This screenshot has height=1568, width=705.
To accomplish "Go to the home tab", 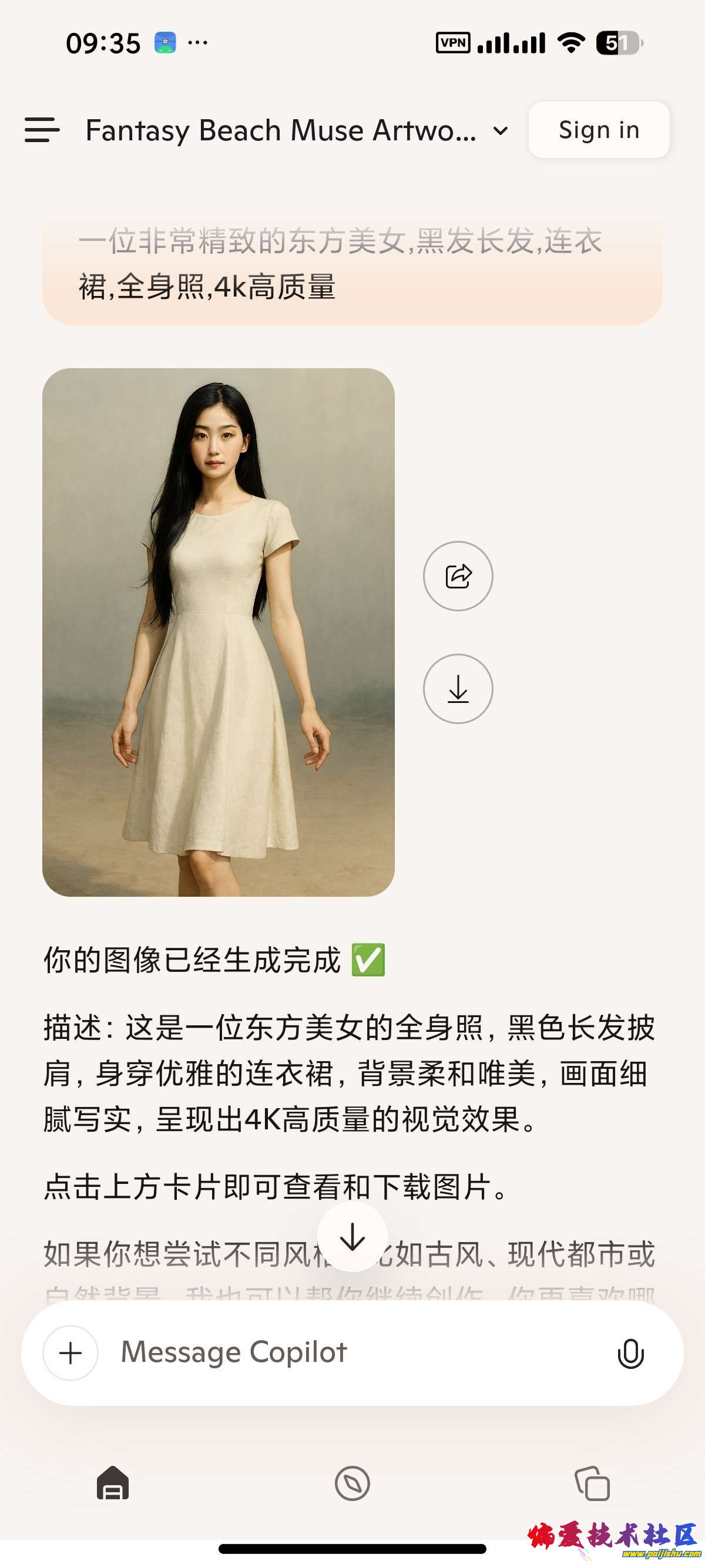I will [113, 1483].
